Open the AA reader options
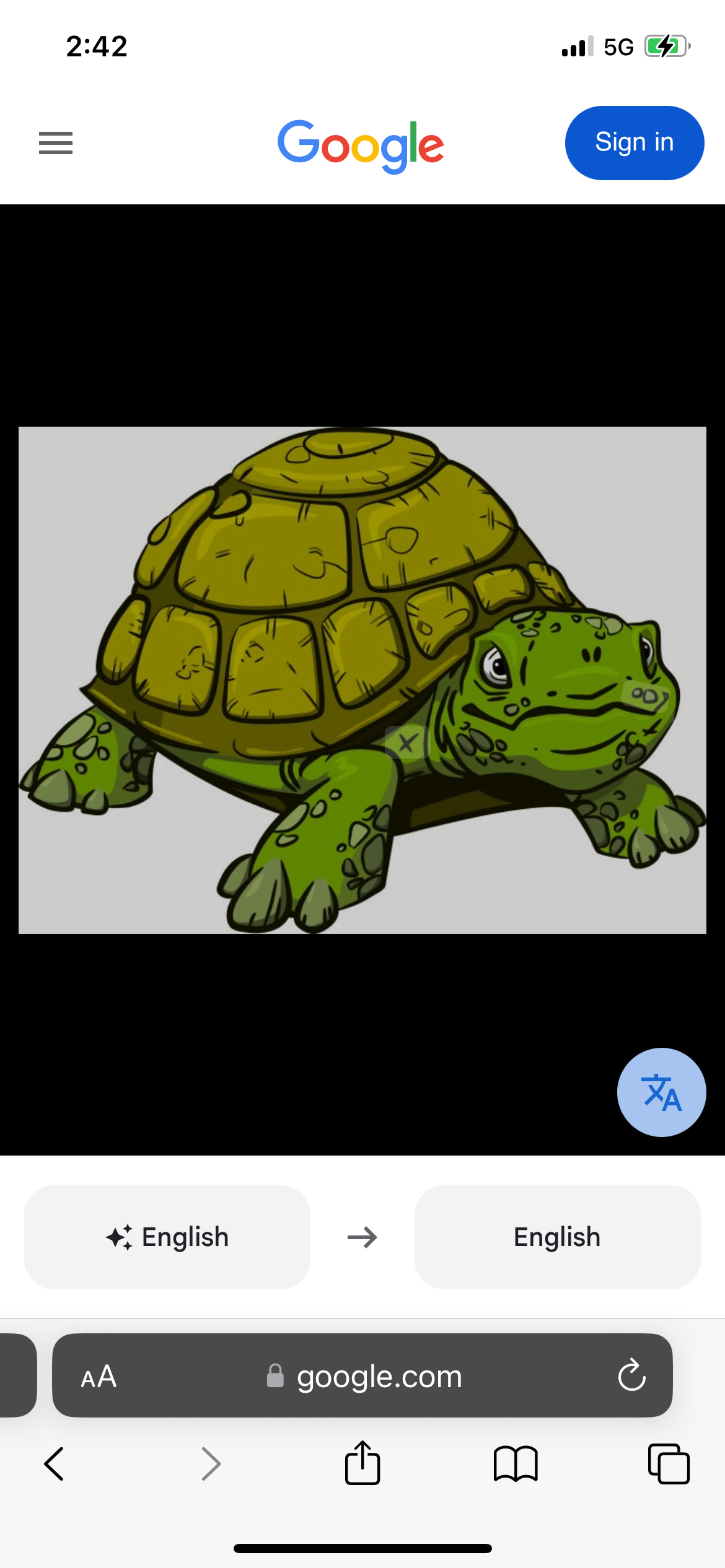This screenshot has width=725, height=1568. click(x=99, y=1377)
